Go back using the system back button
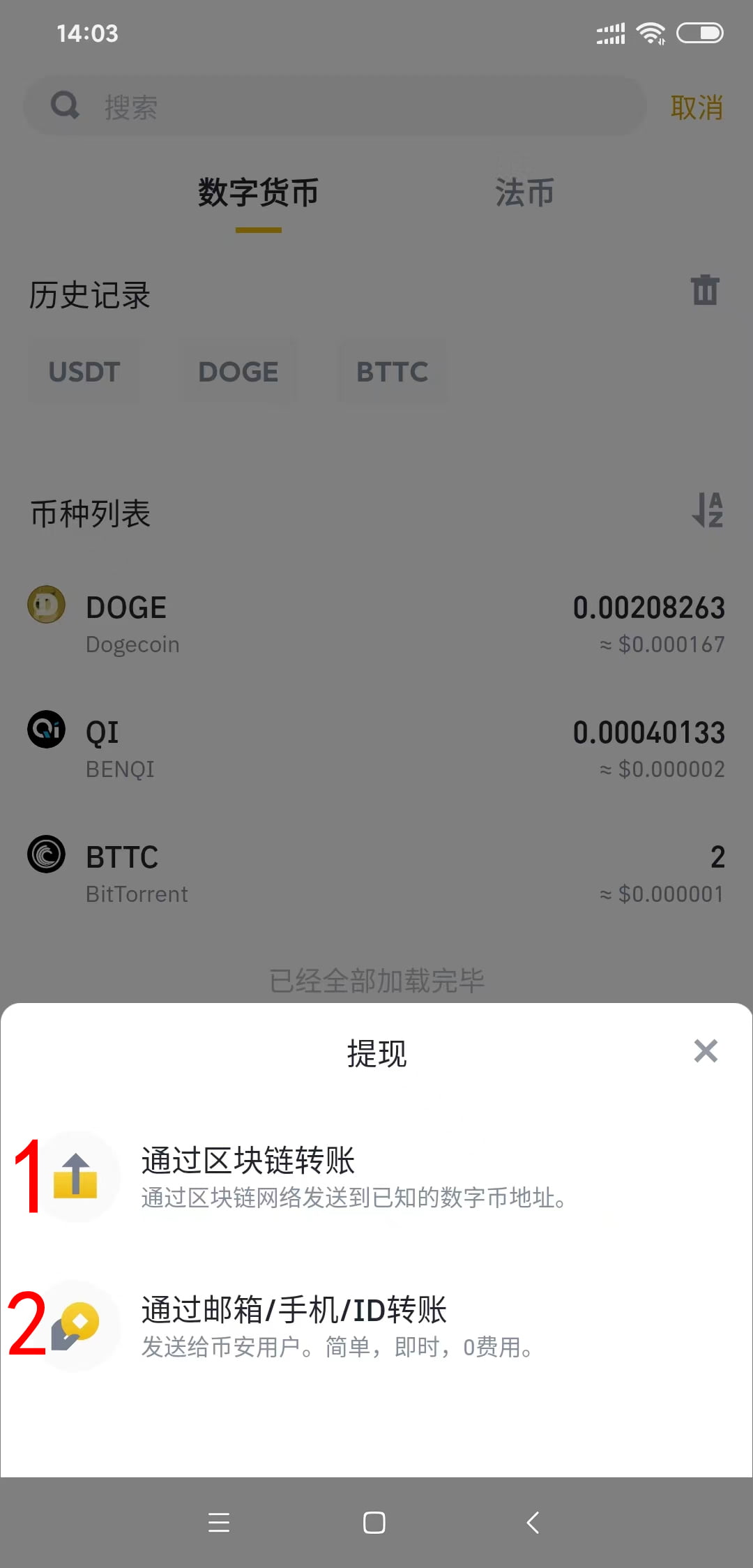Image resolution: width=753 pixels, height=1568 pixels. (x=533, y=1522)
